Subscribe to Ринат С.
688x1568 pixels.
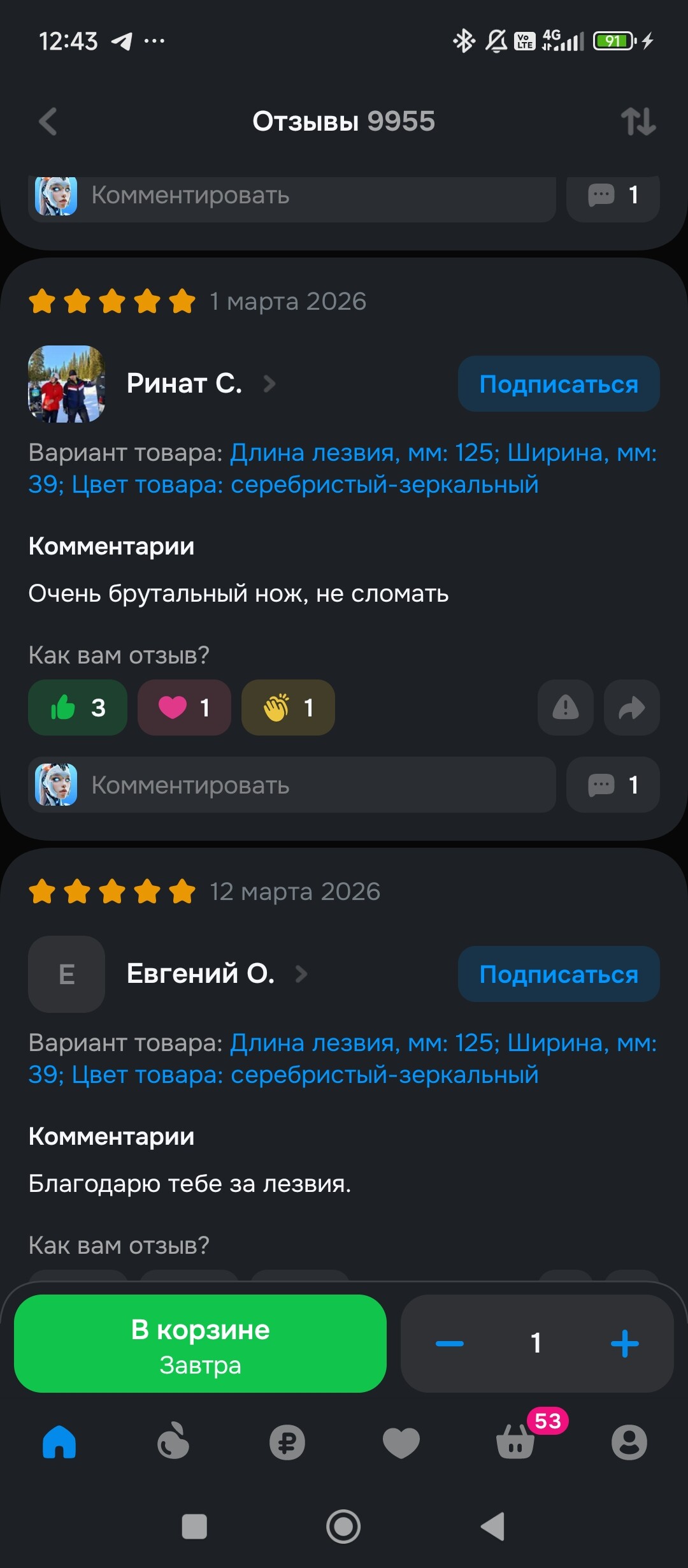[558, 384]
